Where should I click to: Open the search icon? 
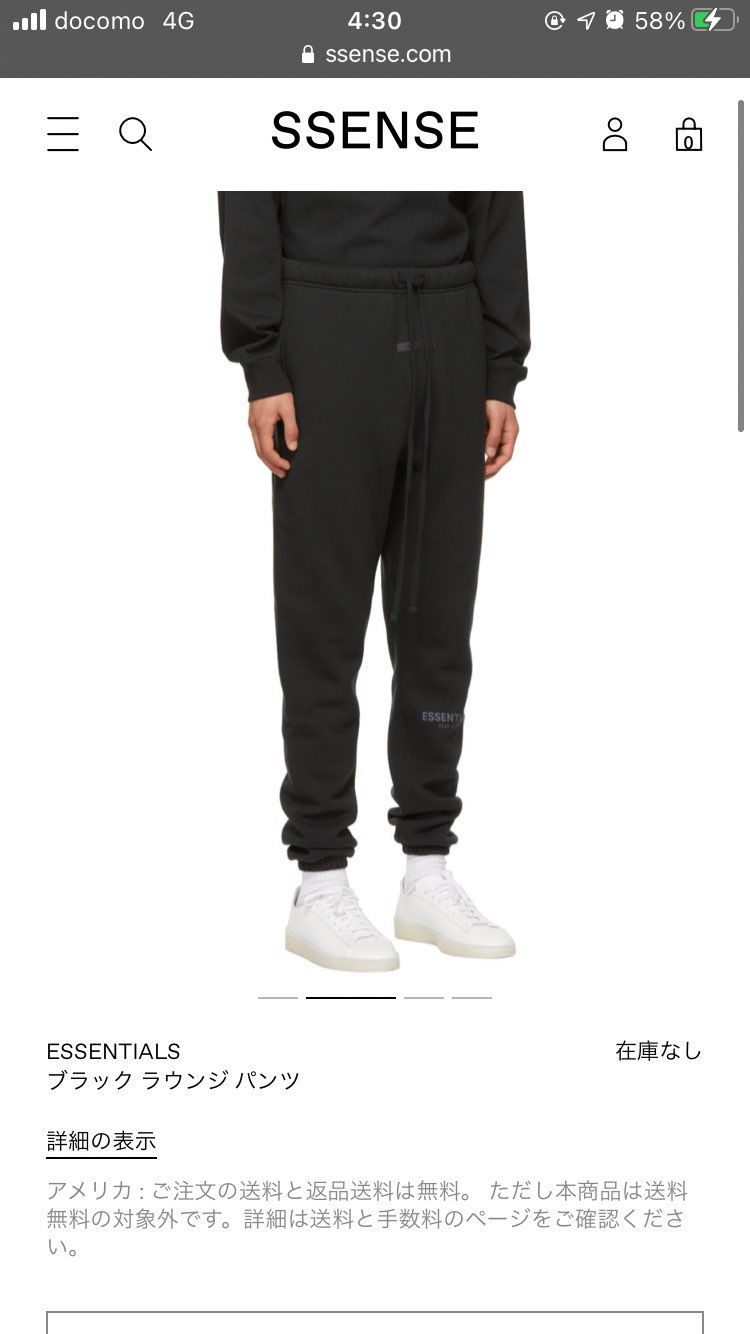[135, 134]
